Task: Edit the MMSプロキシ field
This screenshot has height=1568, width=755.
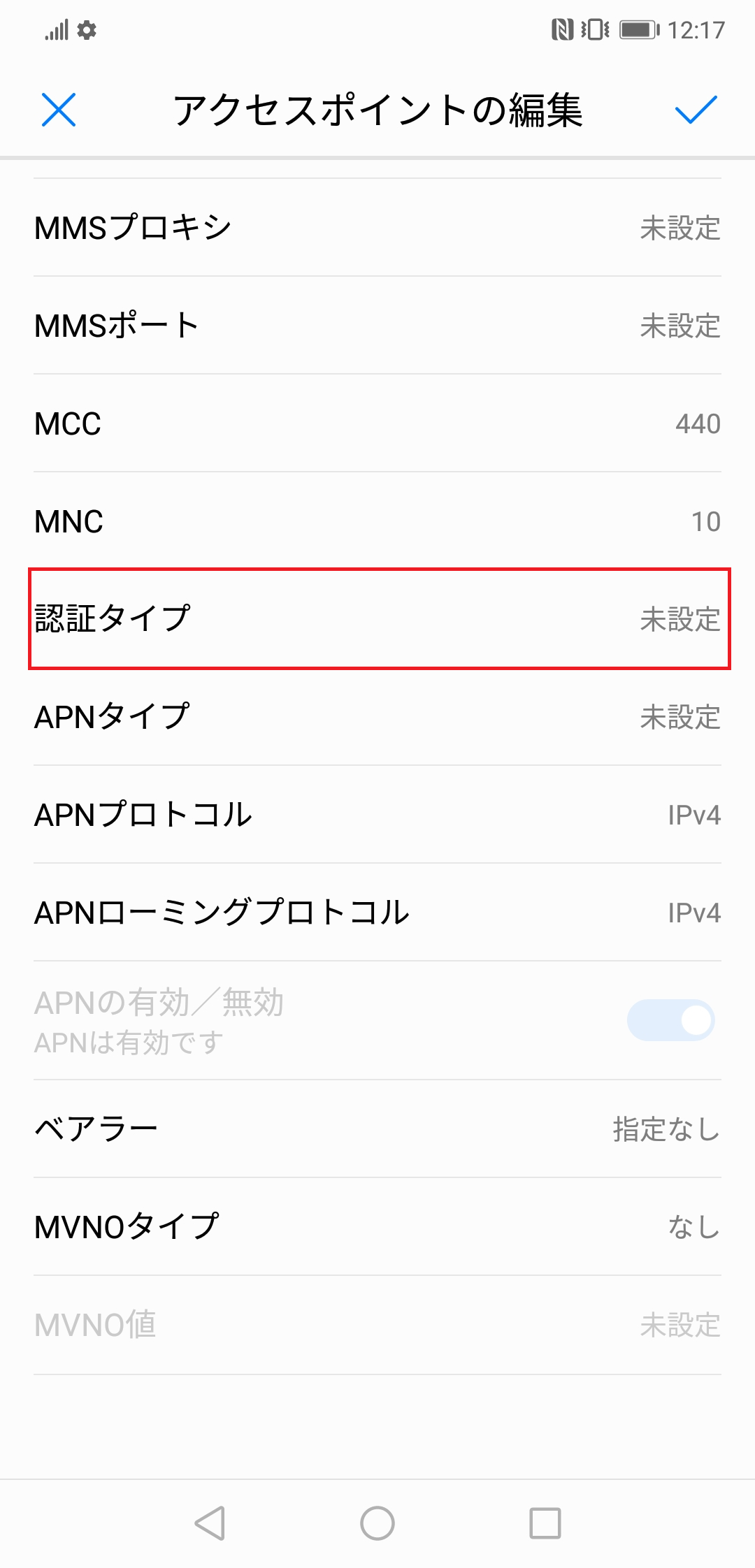Action: click(377, 227)
